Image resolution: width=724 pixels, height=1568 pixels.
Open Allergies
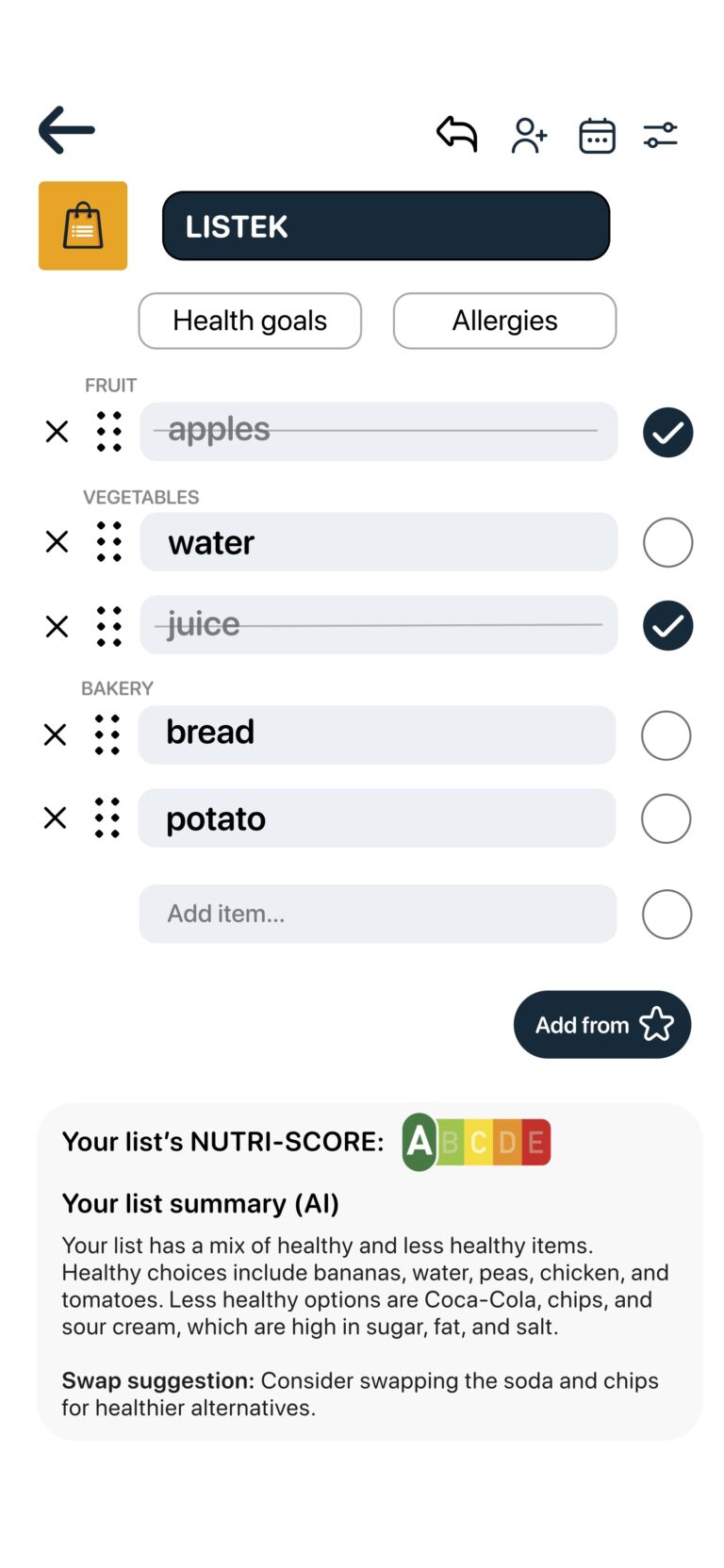504,321
